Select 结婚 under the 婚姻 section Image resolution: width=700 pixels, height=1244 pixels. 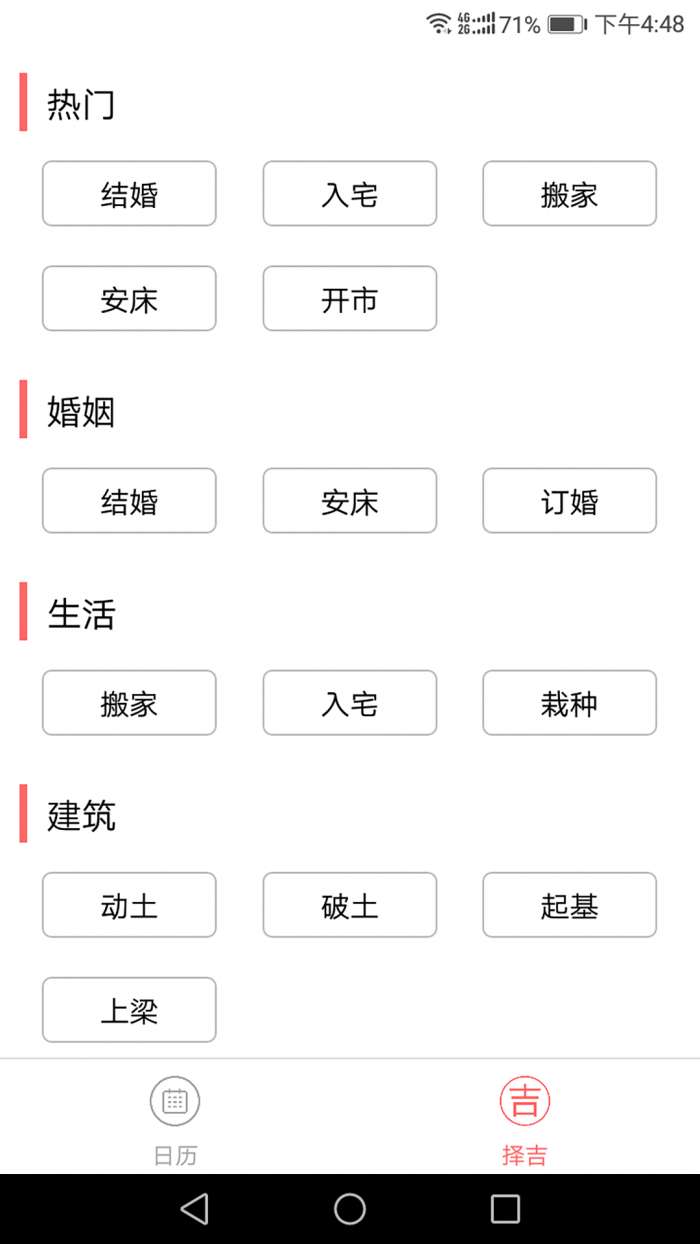pyautogui.click(x=129, y=500)
